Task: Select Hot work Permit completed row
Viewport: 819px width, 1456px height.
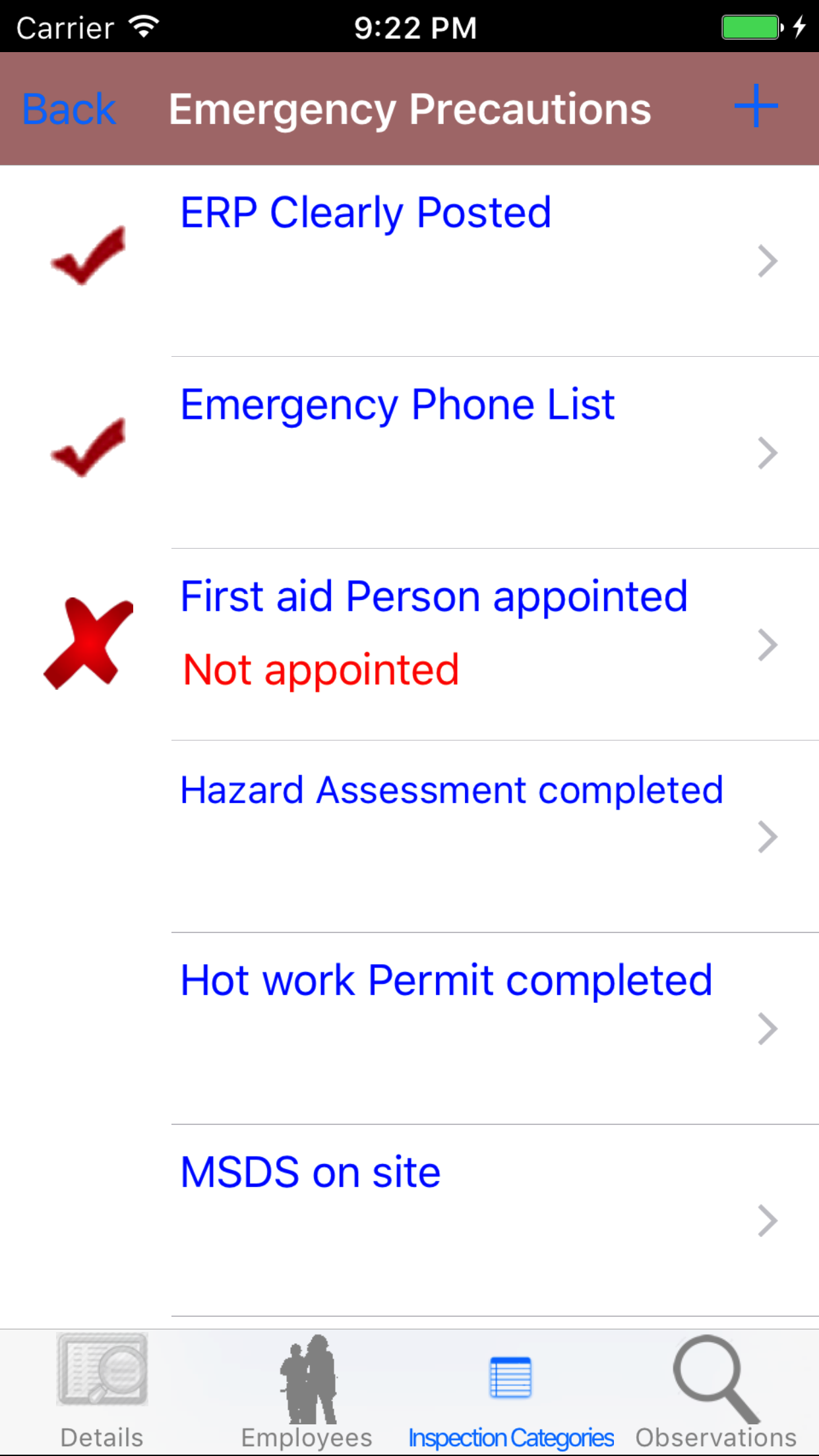Action: (x=409, y=1028)
